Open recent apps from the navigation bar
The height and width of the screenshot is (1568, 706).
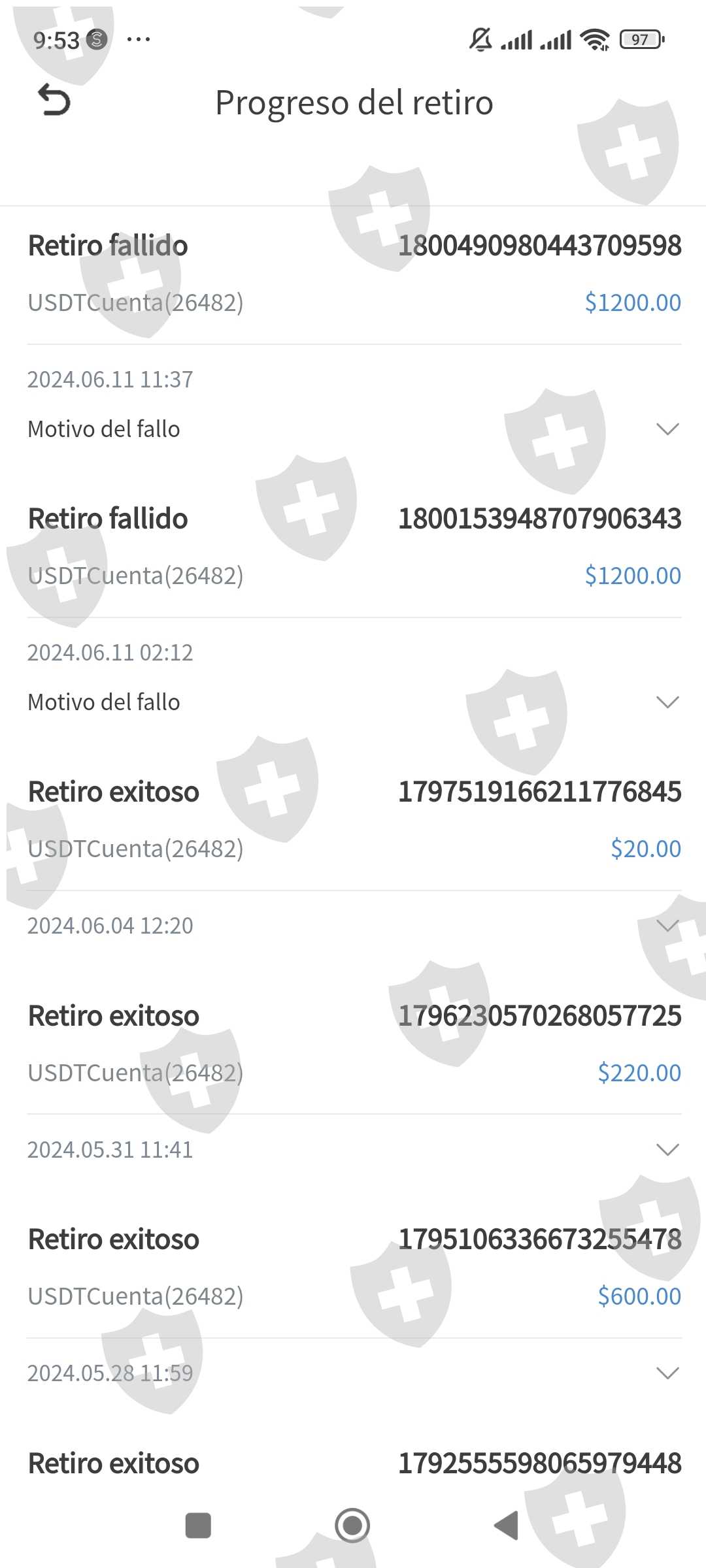[198, 1526]
